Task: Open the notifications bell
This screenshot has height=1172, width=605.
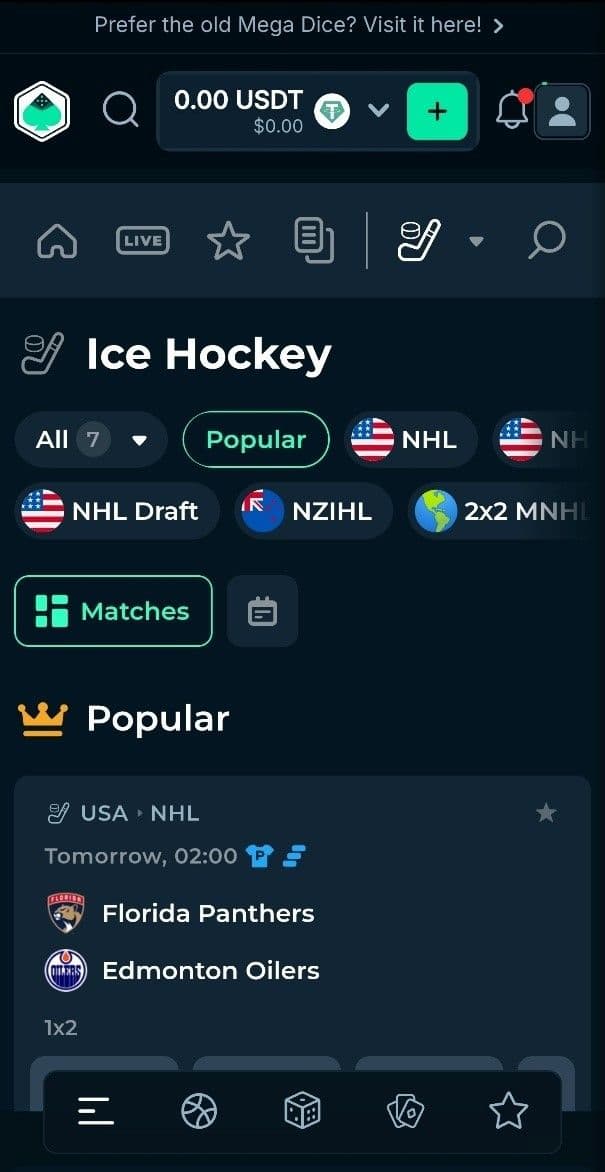Action: pyautogui.click(x=512, y=110)
